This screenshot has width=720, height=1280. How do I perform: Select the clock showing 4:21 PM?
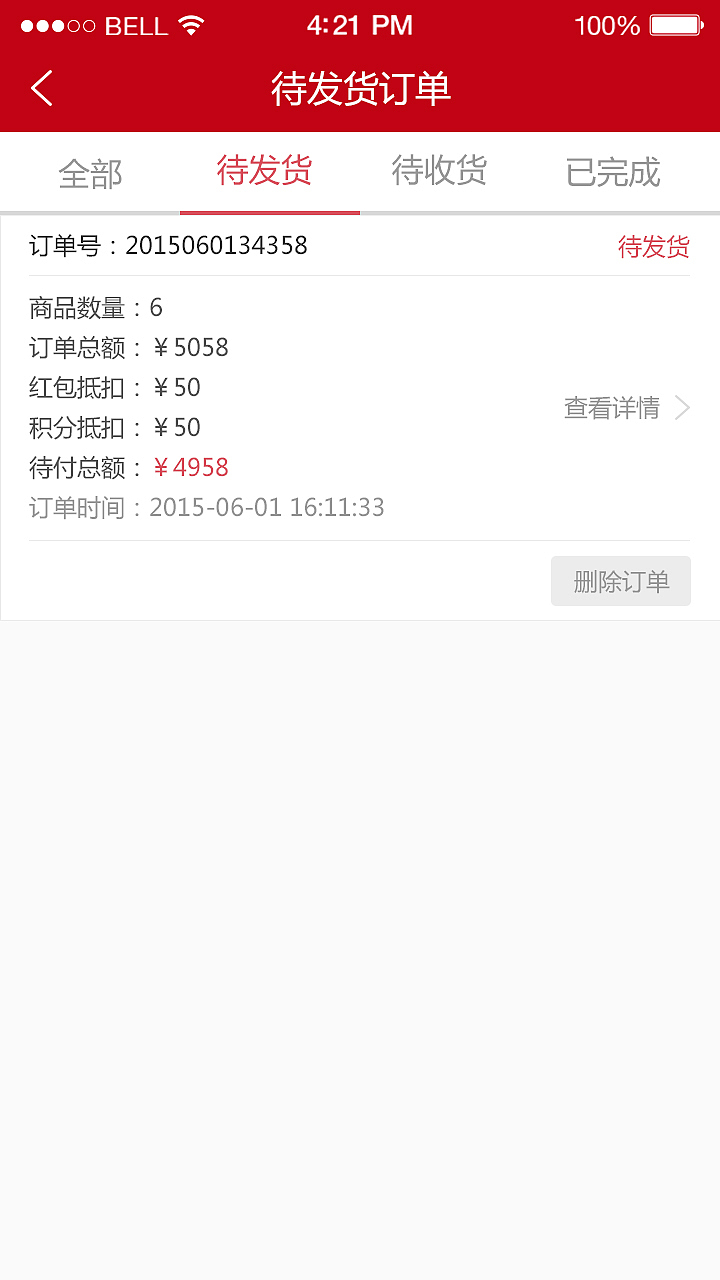(x=360, y=24)
